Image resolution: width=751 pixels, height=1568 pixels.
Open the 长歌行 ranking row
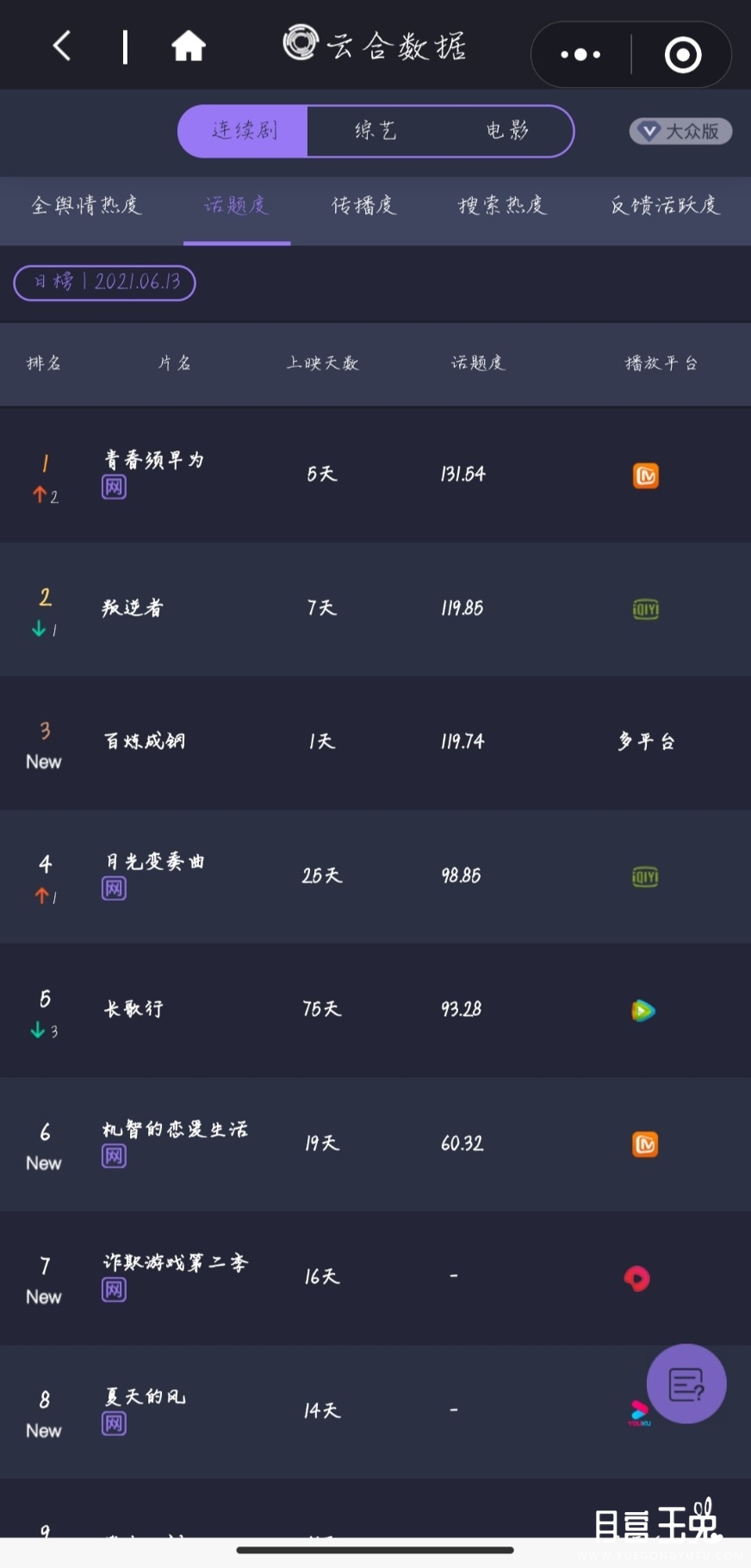375,1010
